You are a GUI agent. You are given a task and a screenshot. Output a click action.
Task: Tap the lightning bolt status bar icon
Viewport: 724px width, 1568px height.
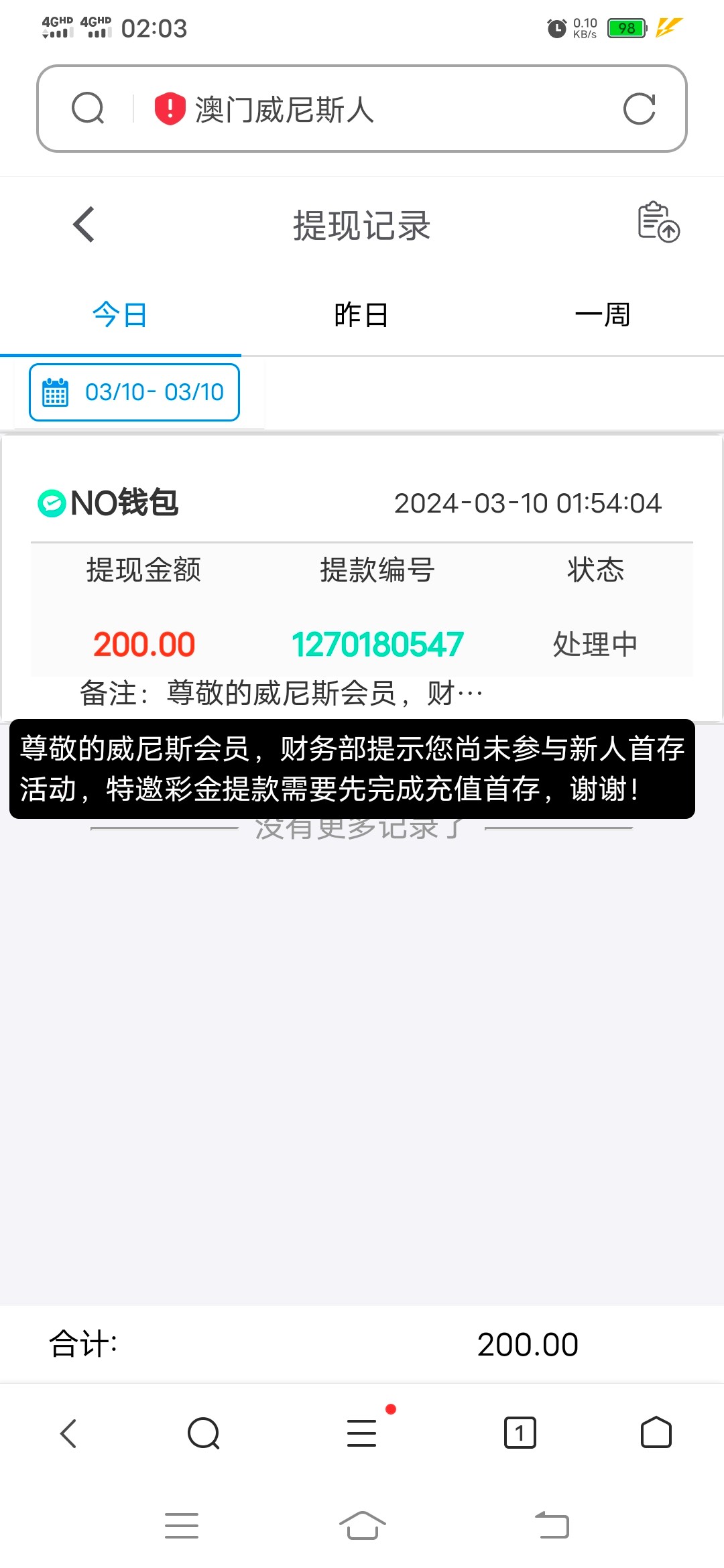(x=668, y=28)
